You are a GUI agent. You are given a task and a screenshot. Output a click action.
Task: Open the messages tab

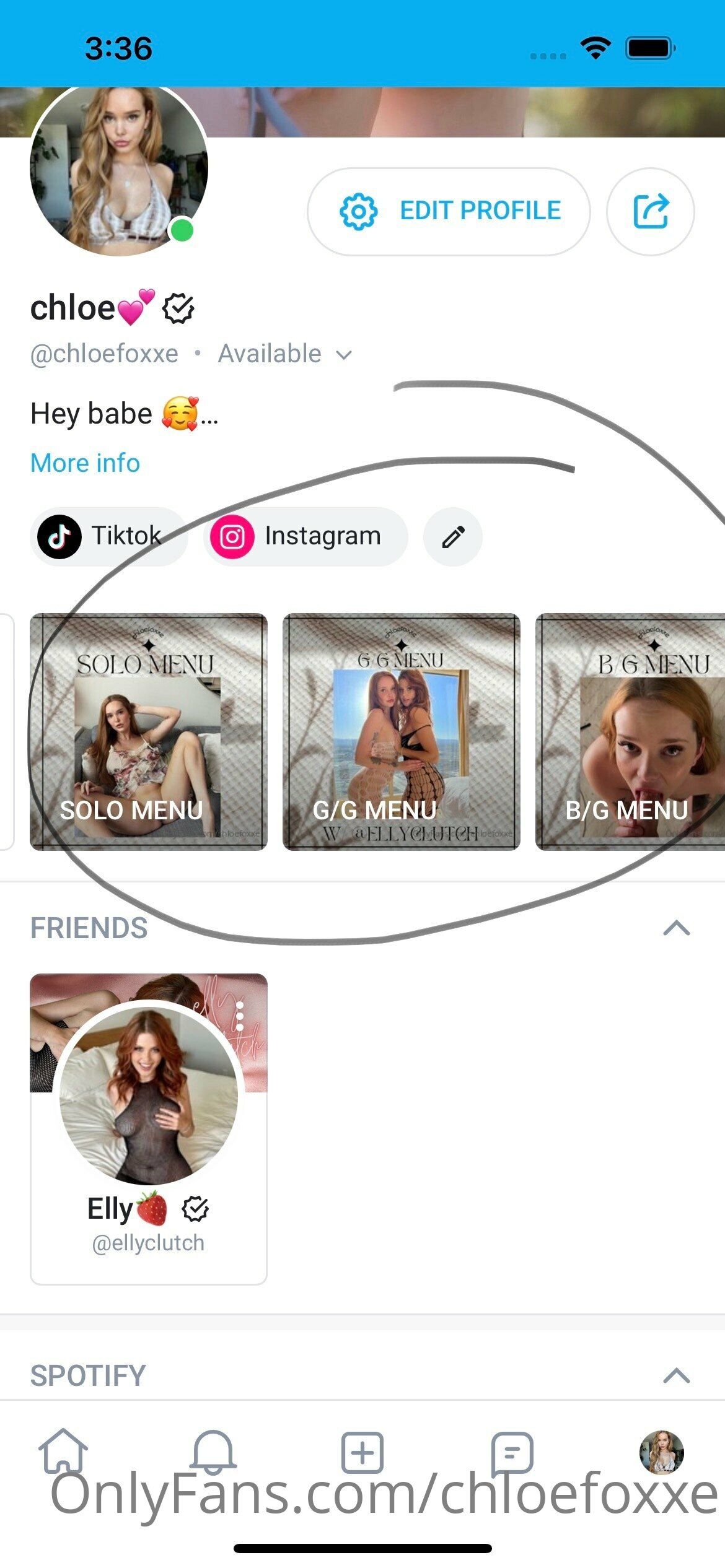[x=512, y=1452]
